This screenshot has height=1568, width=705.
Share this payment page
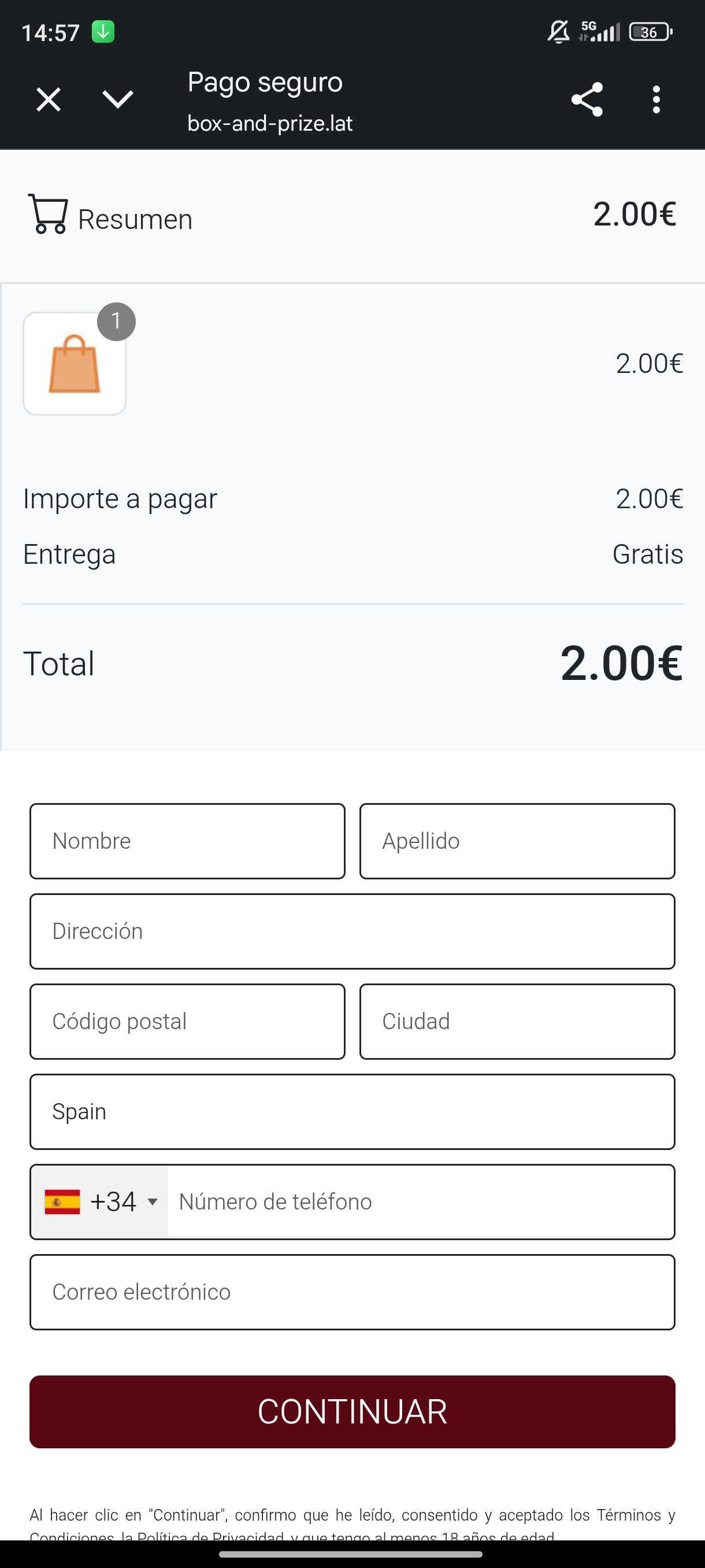pos(587,99)
